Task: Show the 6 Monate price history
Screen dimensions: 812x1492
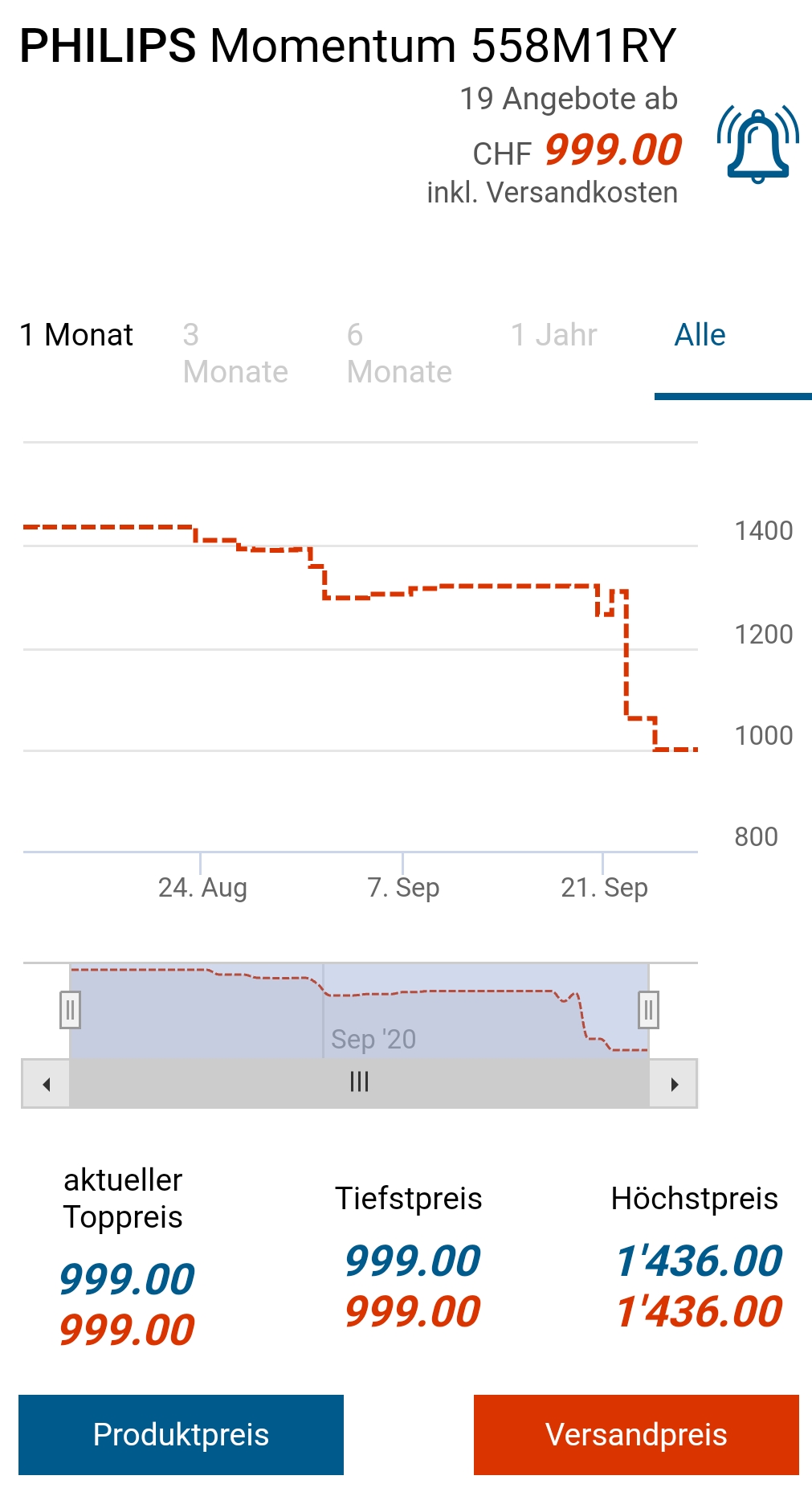Action: tap(399, 354)
